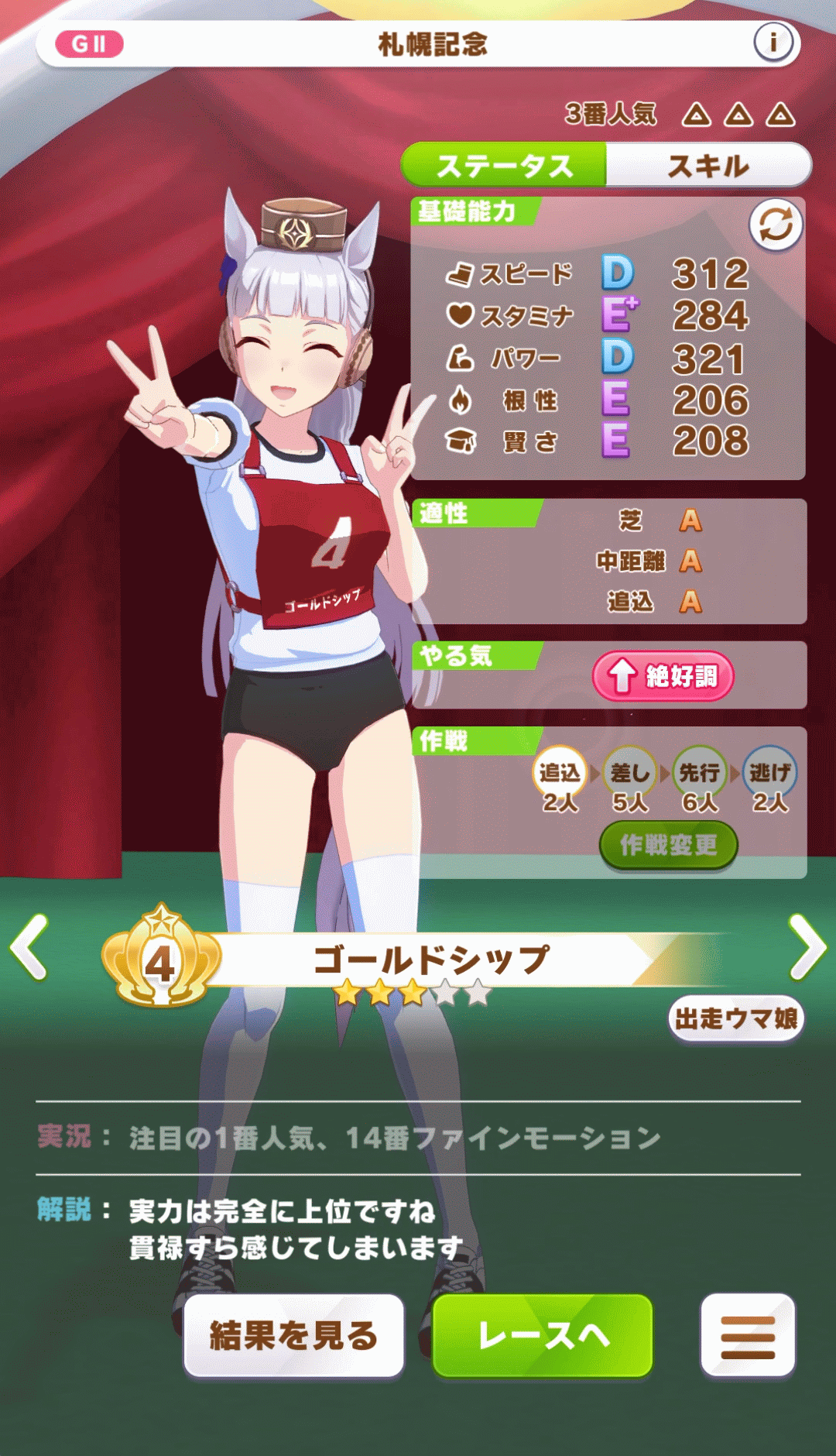This screenshot has width=836, height=1456.
Task: Tap the 作戦変更 strategy change button
Action: (x=668, y=845)
